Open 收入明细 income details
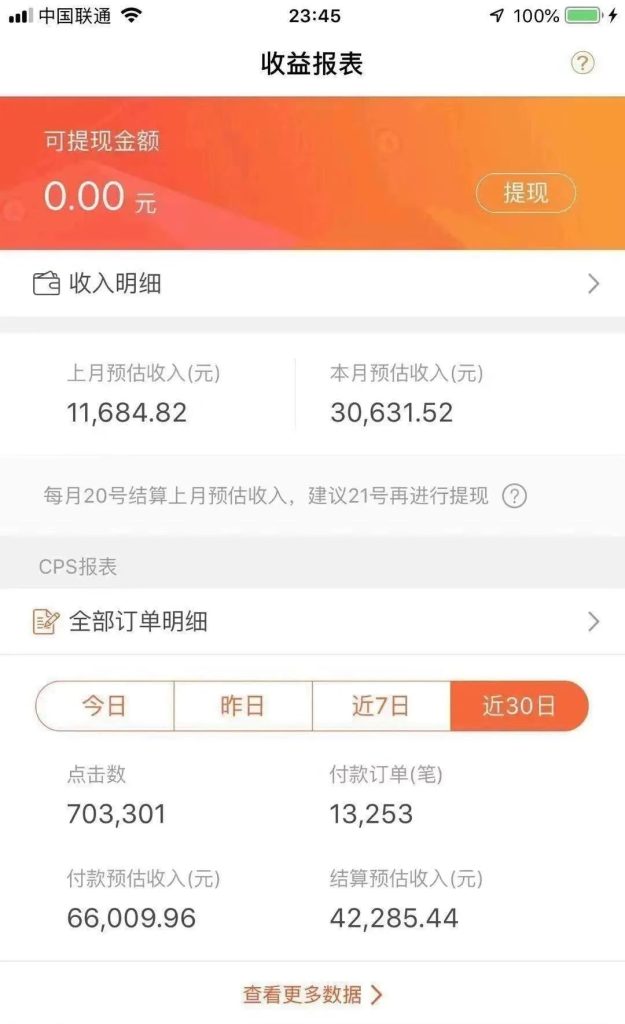Image resolution: width=625 pixels, height=1024 pixels. tap(312, 284)
